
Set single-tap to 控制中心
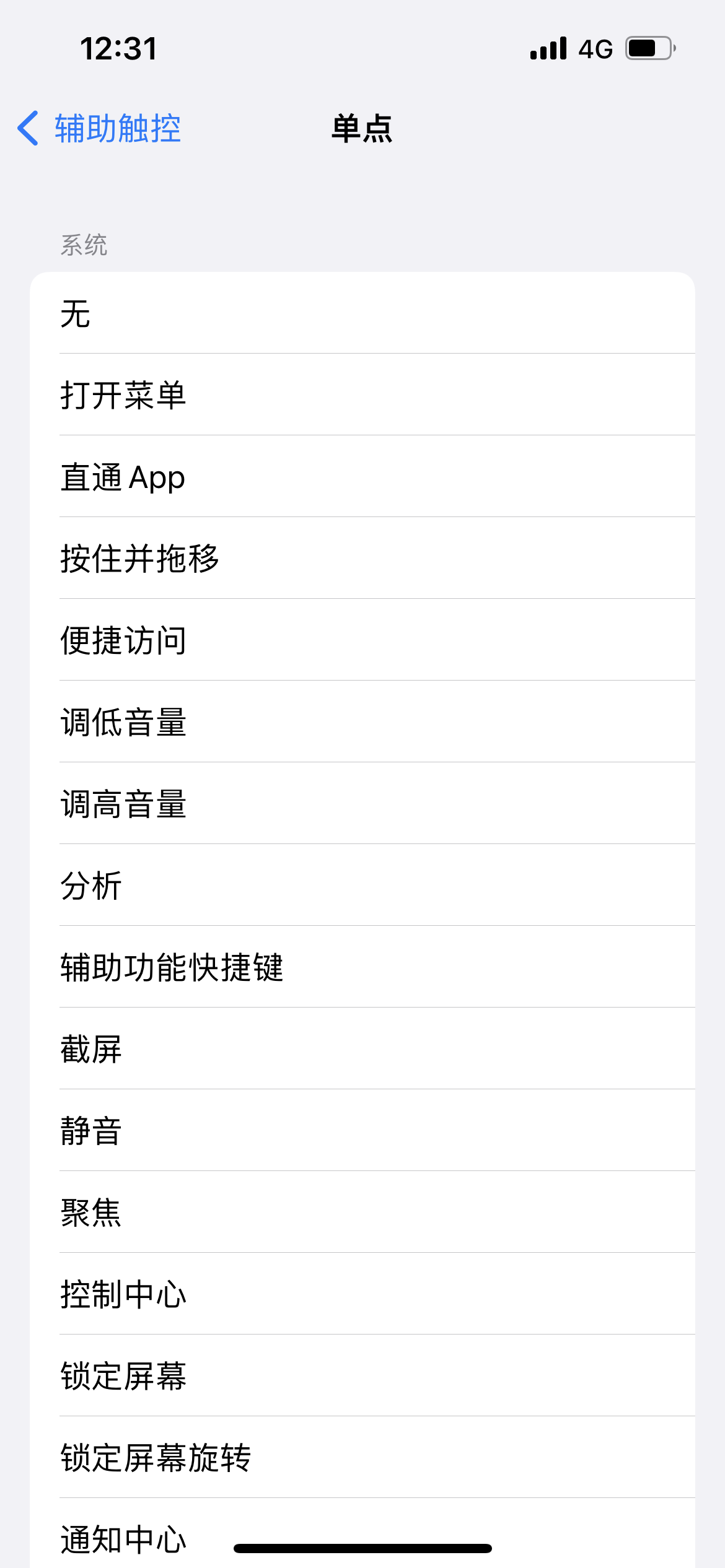(x=362, y=1294)
